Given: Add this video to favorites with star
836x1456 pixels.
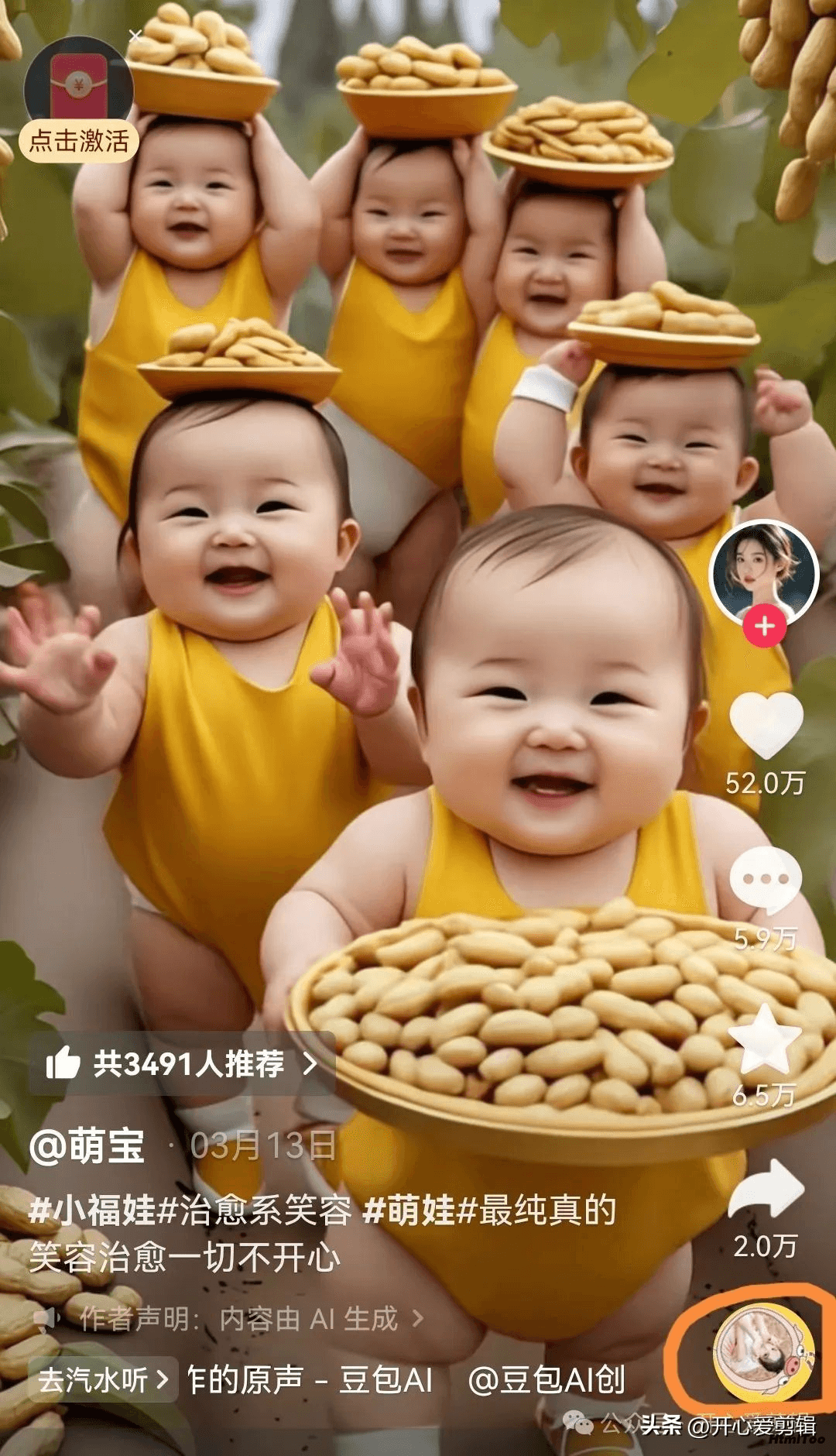Looking at the screenshot, I should tap(766, 1039).
